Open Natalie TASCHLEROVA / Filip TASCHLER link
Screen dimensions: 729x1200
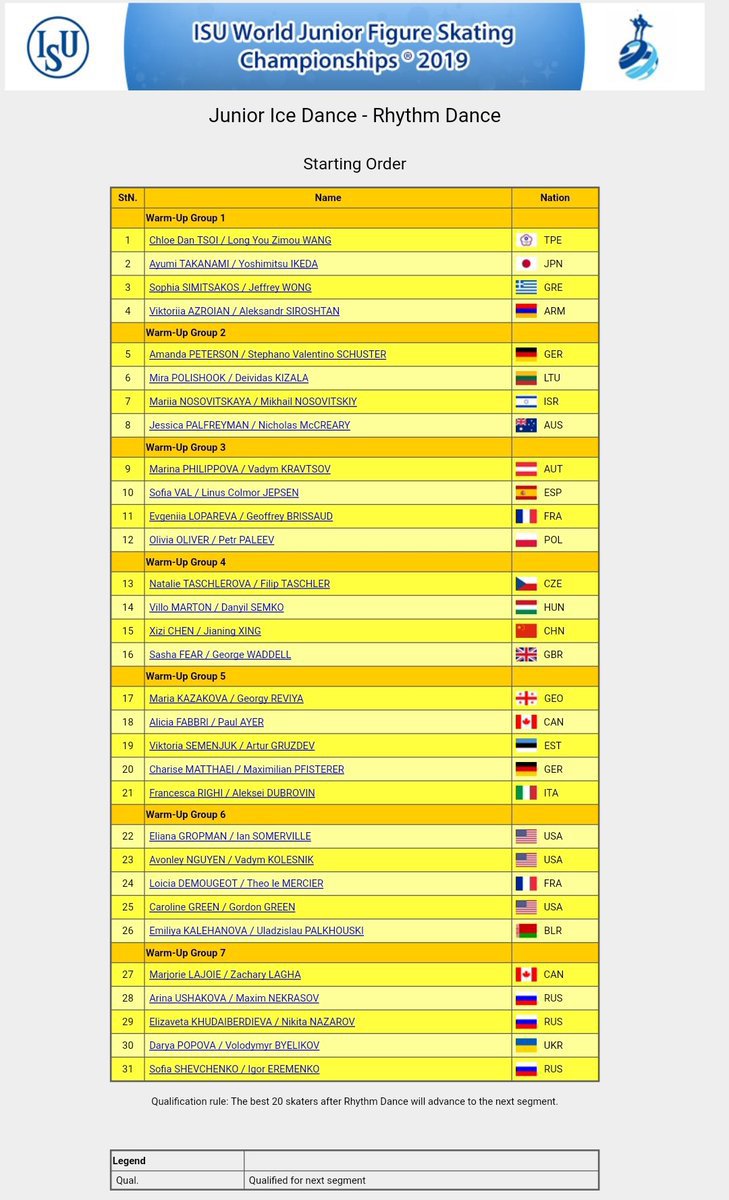pyautogui.click(x=239, y=583)
